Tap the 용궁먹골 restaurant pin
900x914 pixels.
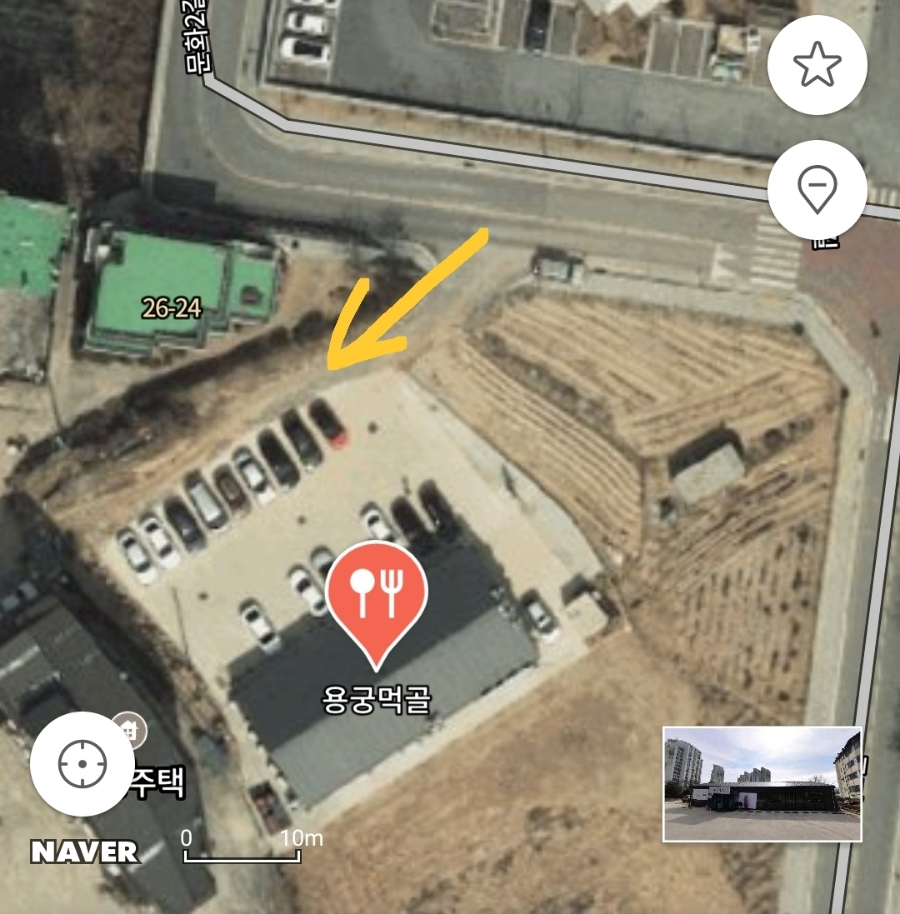tap(376, 596)
